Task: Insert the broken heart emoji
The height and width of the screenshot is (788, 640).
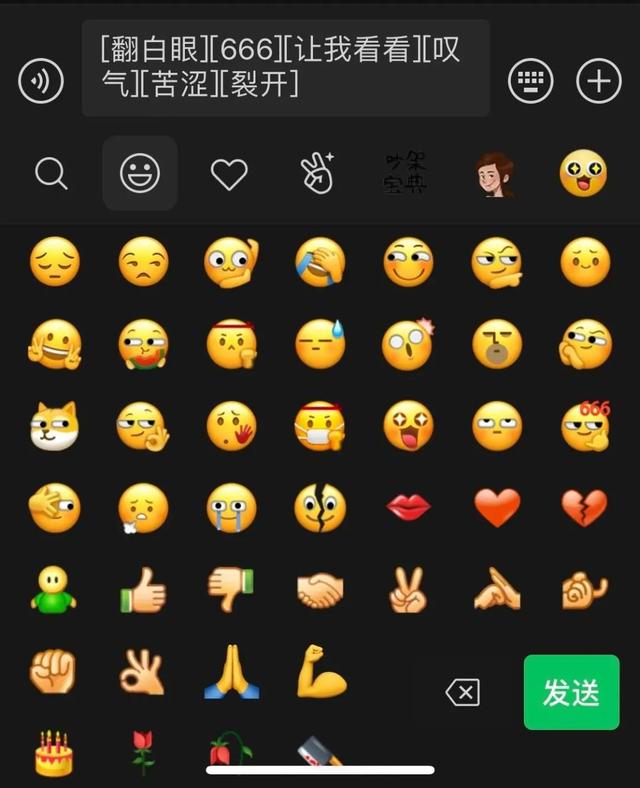Action: [x=584, y=508]
